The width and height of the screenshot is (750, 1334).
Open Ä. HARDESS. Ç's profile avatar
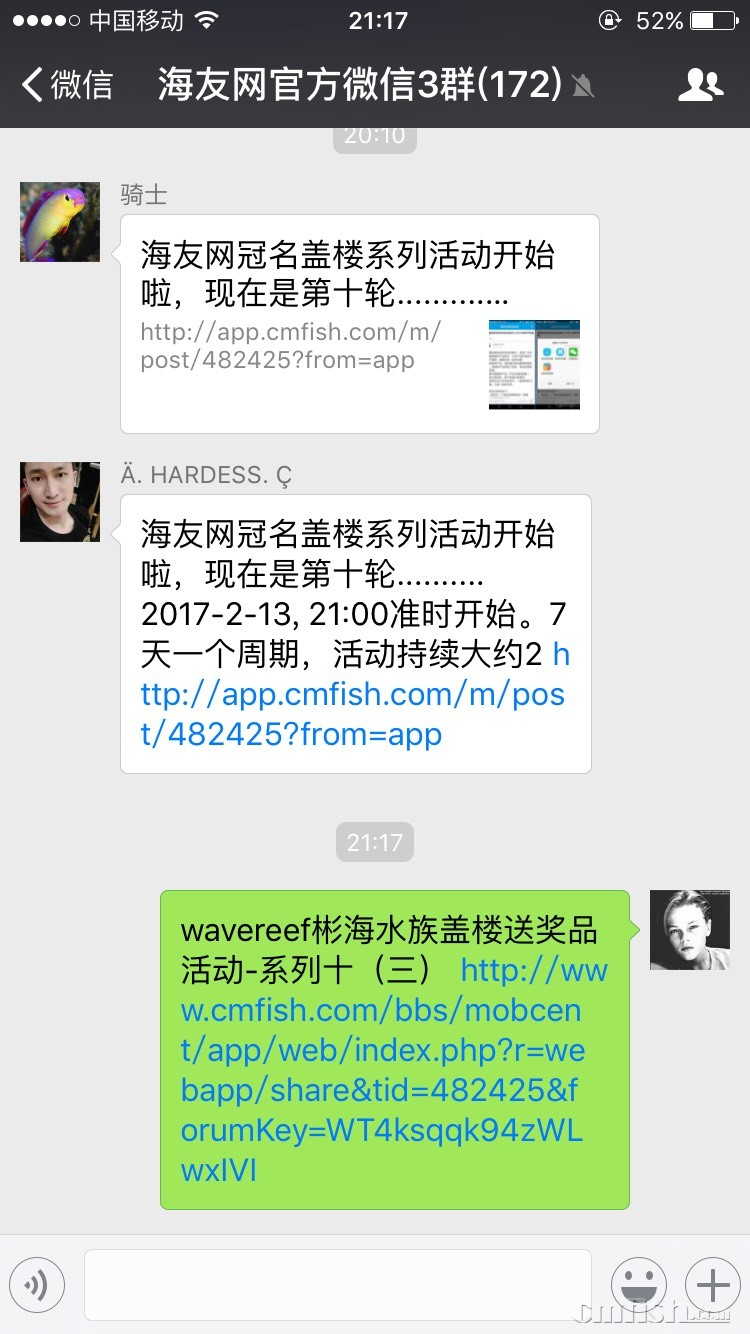(x=60, y=502)
